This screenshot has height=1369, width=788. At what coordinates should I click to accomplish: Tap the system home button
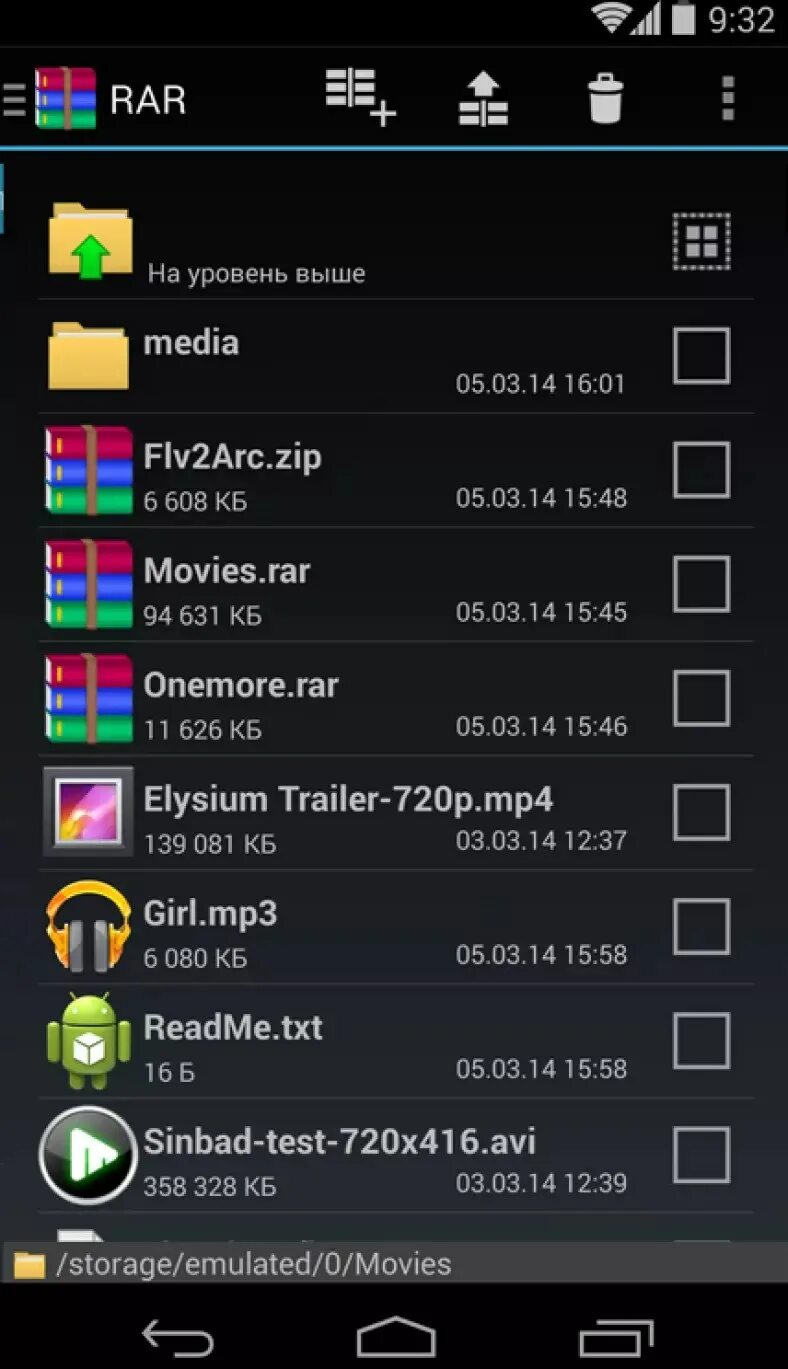click(x=396, y=1337)
